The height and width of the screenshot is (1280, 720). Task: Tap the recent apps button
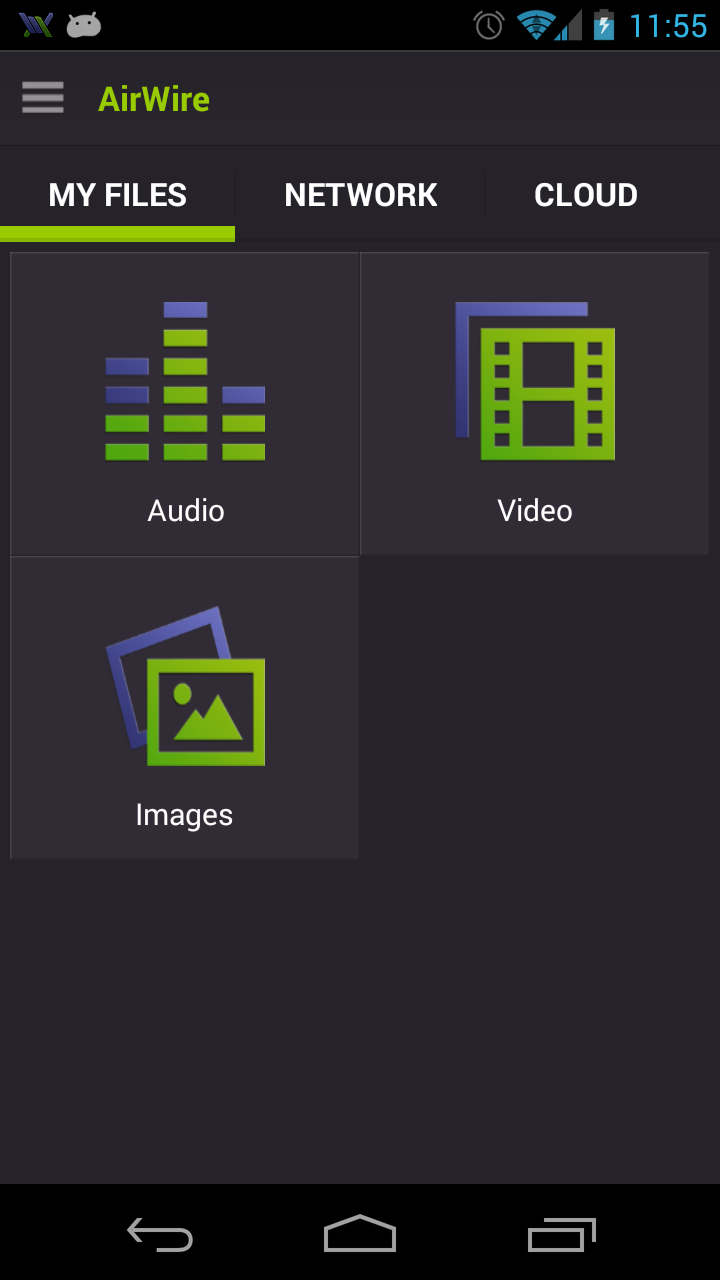click(562, 1233)
